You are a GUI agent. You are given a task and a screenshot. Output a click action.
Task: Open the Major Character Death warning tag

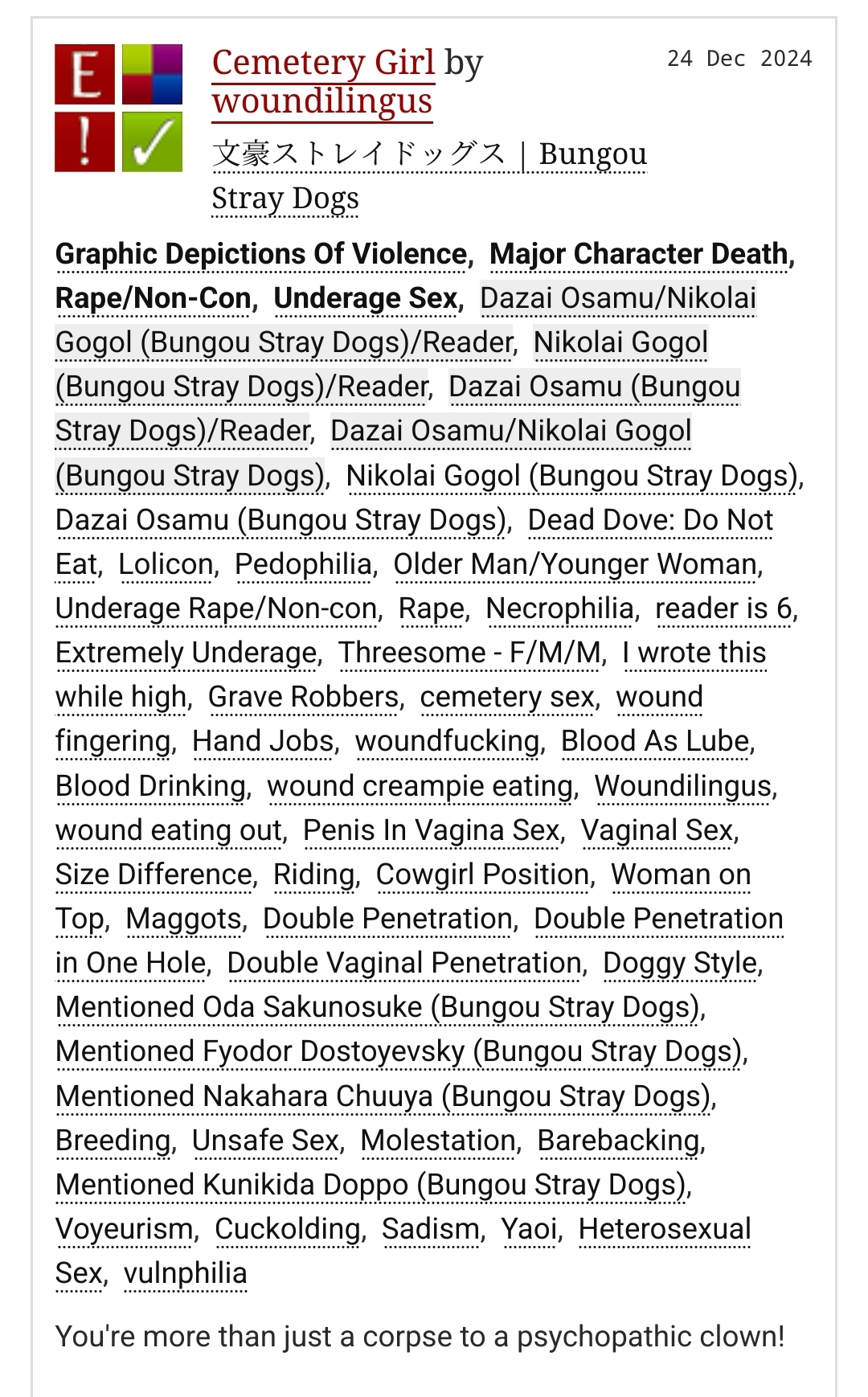(639, 254)
